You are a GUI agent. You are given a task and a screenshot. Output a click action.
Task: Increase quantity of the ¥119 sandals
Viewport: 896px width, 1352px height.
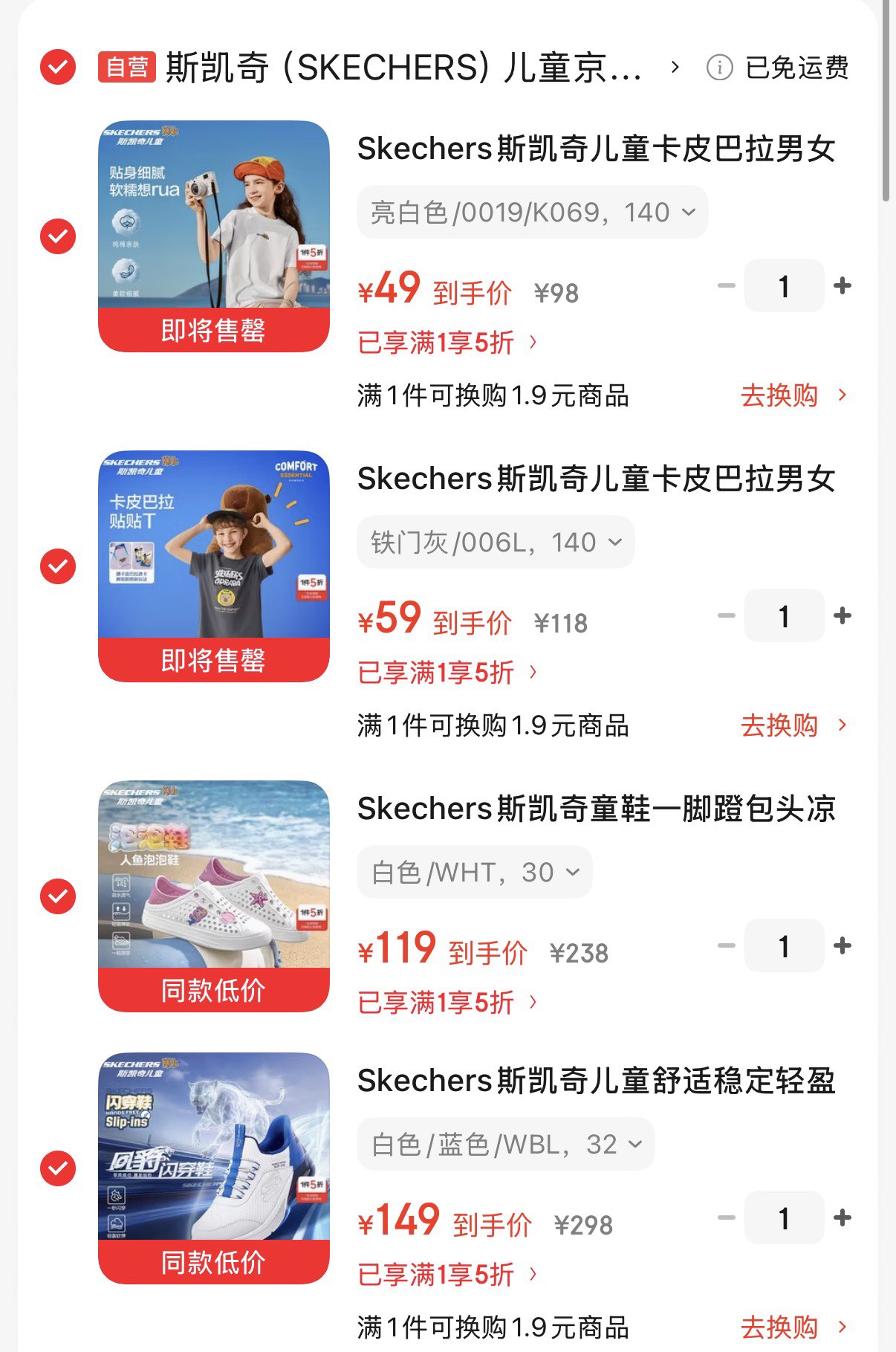pyautogui.click(x=842, y=946)
